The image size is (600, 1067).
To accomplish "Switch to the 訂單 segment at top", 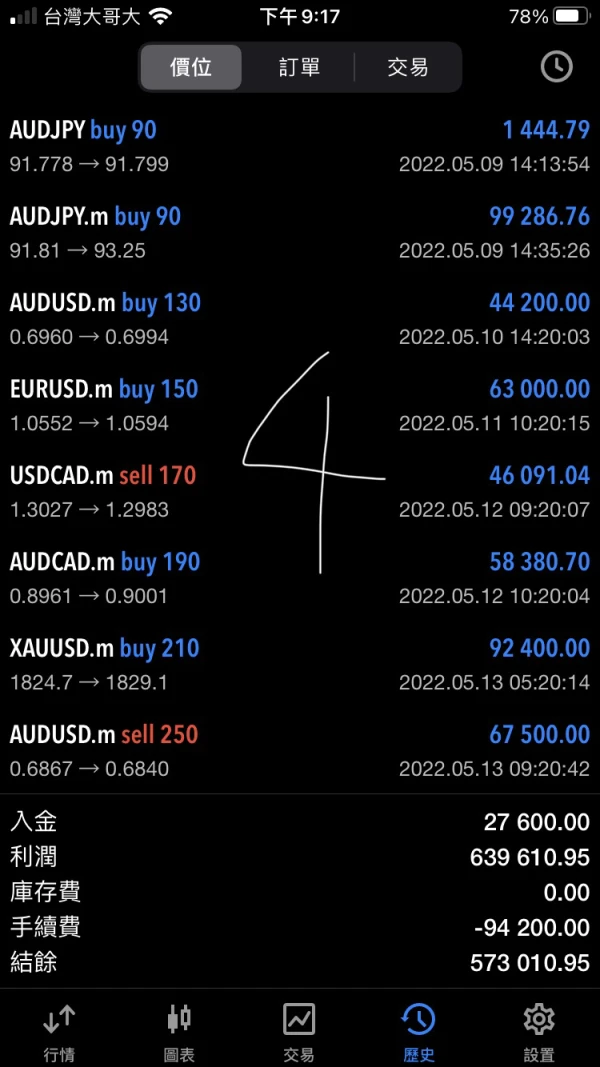I will (x=299, y=67).
